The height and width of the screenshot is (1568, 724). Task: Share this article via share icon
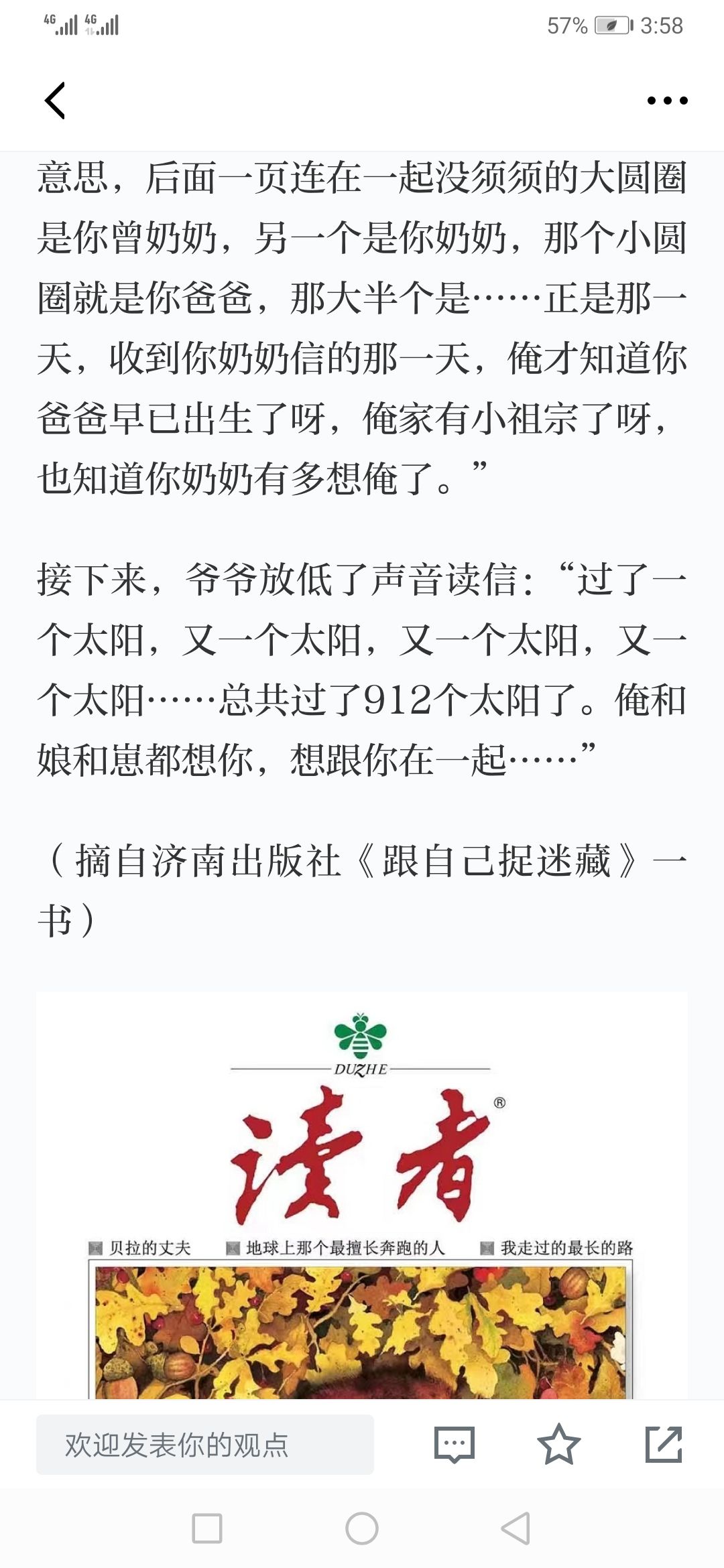click(x=664, y=1444)
